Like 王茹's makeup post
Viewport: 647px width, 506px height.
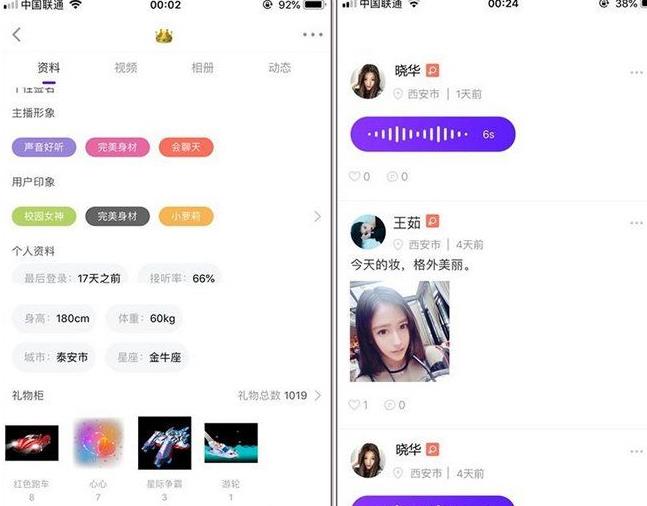coord(358,405)
